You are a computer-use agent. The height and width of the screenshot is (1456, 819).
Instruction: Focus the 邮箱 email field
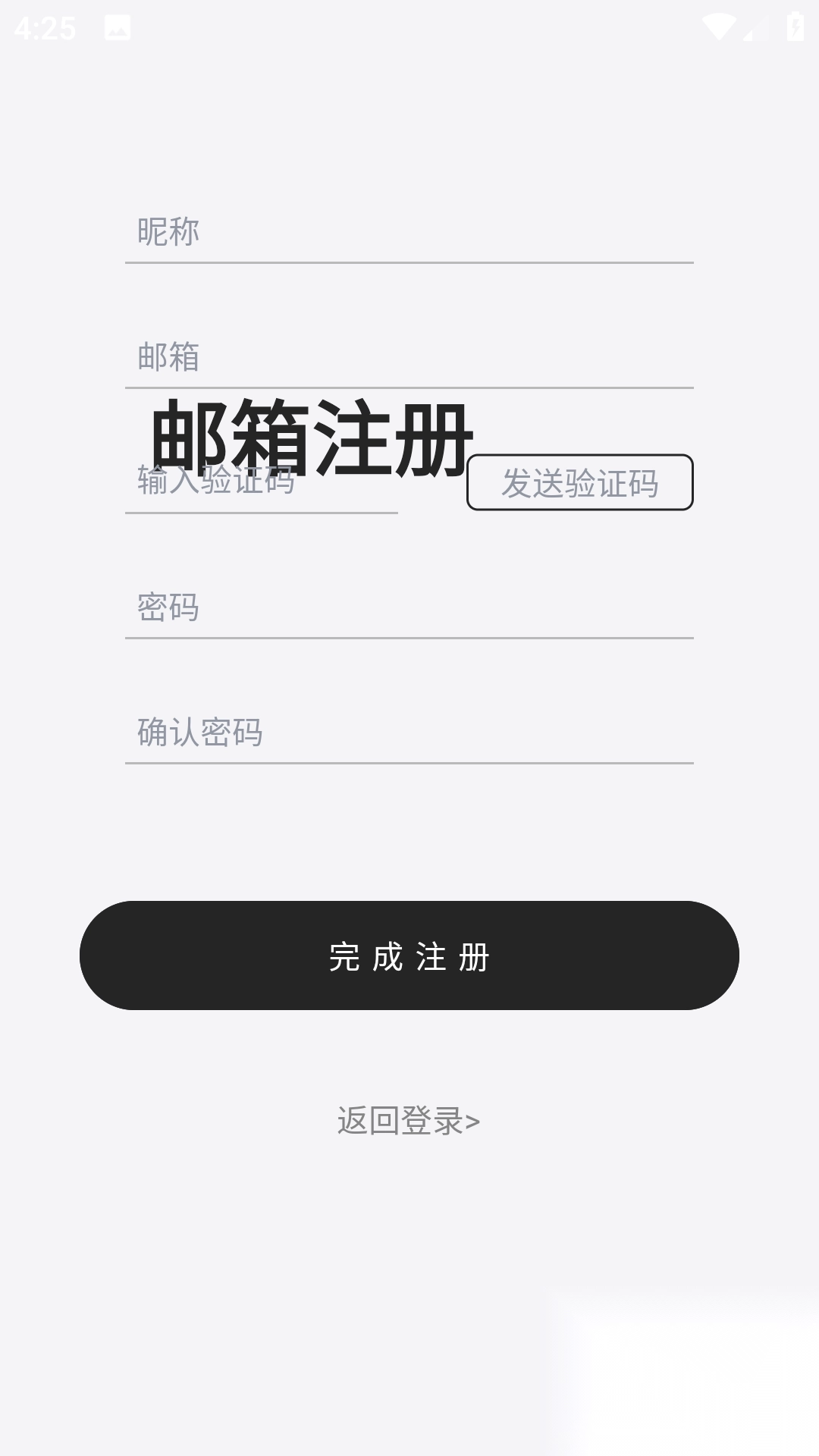tap(409, 356)
